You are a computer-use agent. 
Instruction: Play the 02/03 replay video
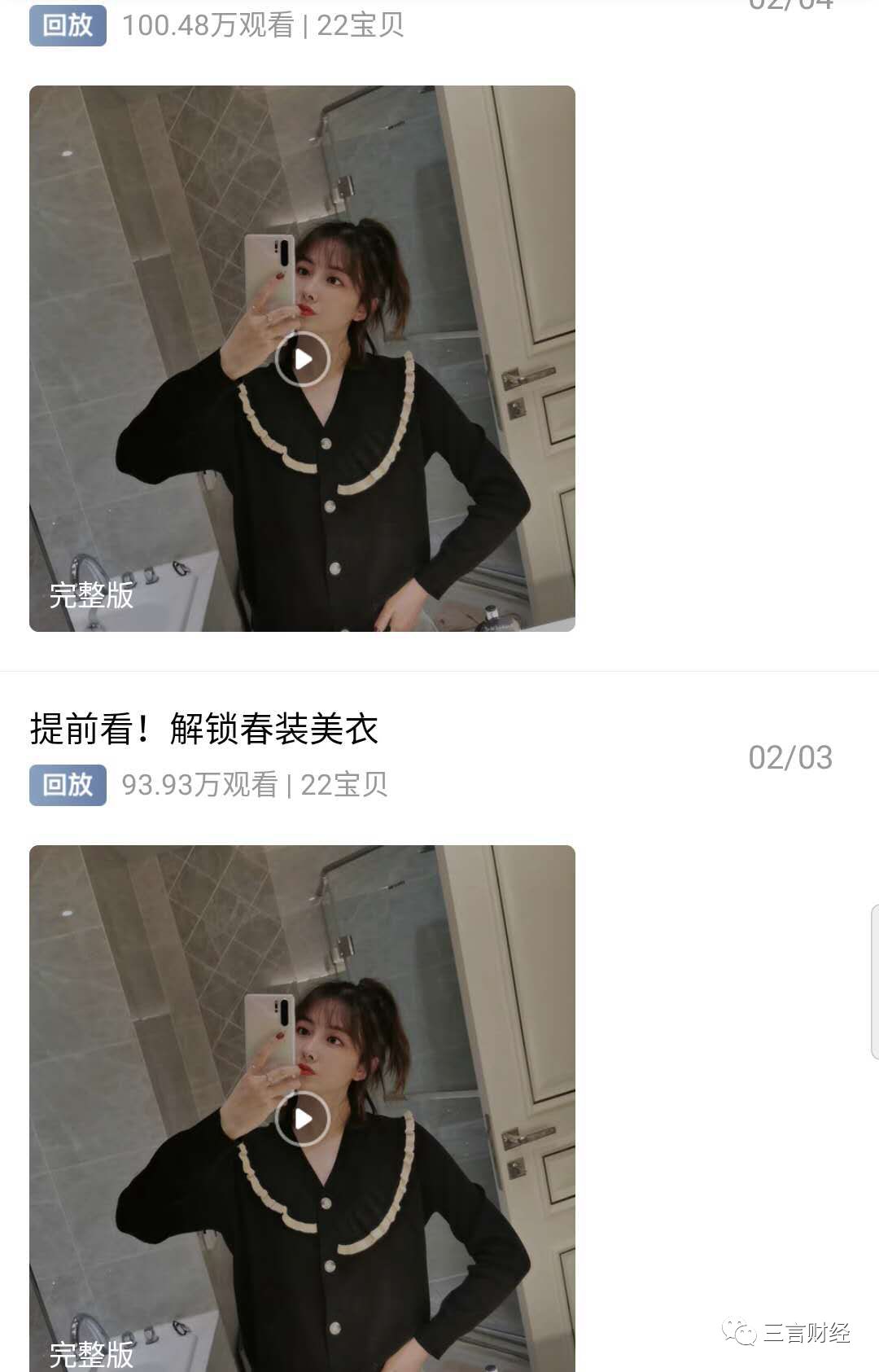[302, 1119]
